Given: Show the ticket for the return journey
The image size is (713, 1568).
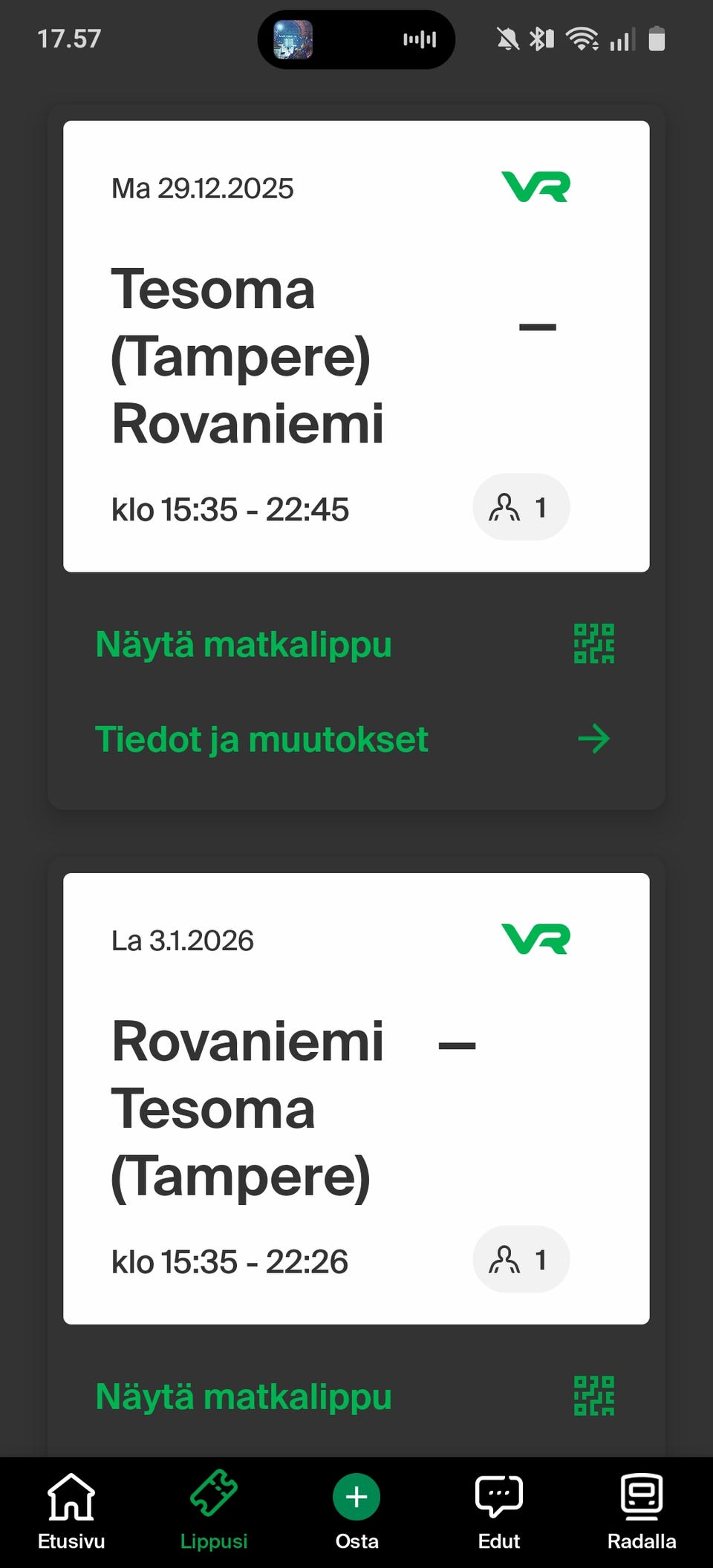Looking at the screenshot, I should [x=242, y=1396].
